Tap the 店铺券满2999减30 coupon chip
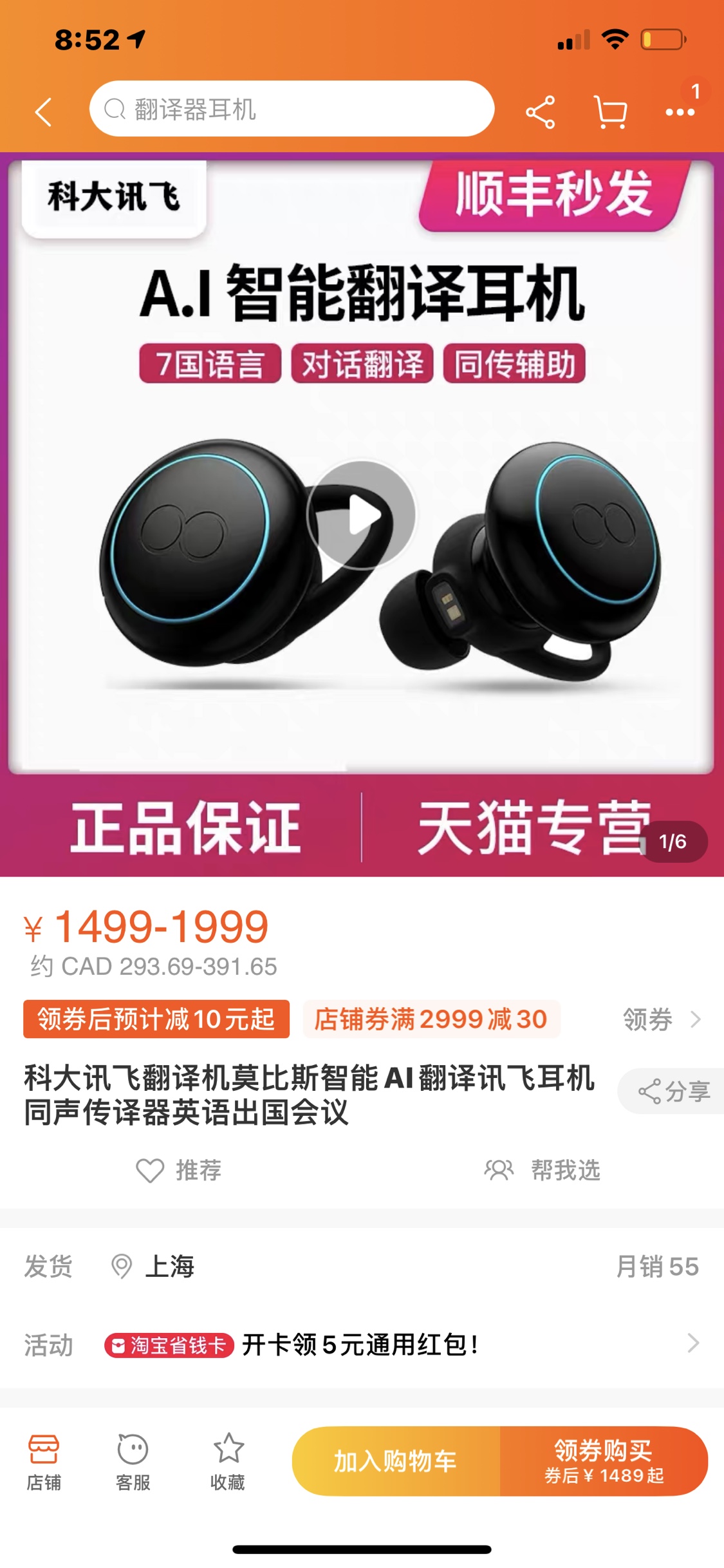Viewport: 724px width, 1568px height. (x=431, y=1019)
